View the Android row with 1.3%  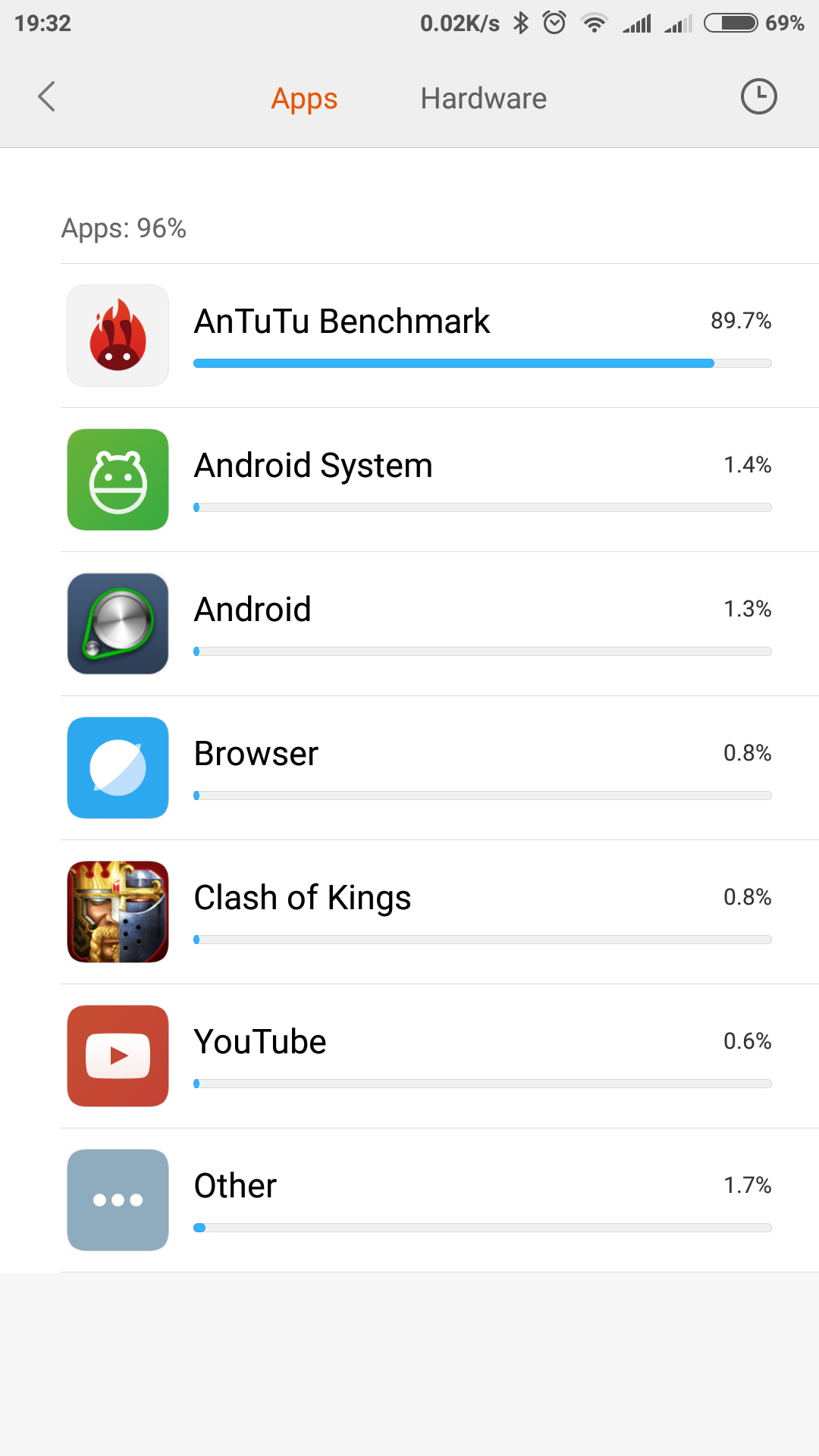point(440,624)
